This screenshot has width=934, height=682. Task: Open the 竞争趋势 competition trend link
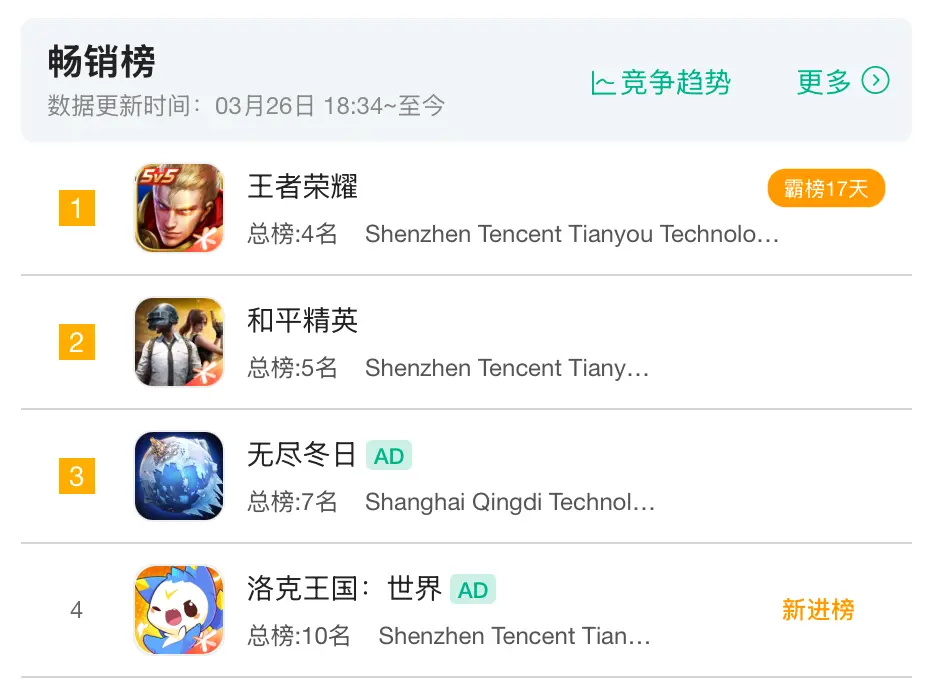point(661,82)
